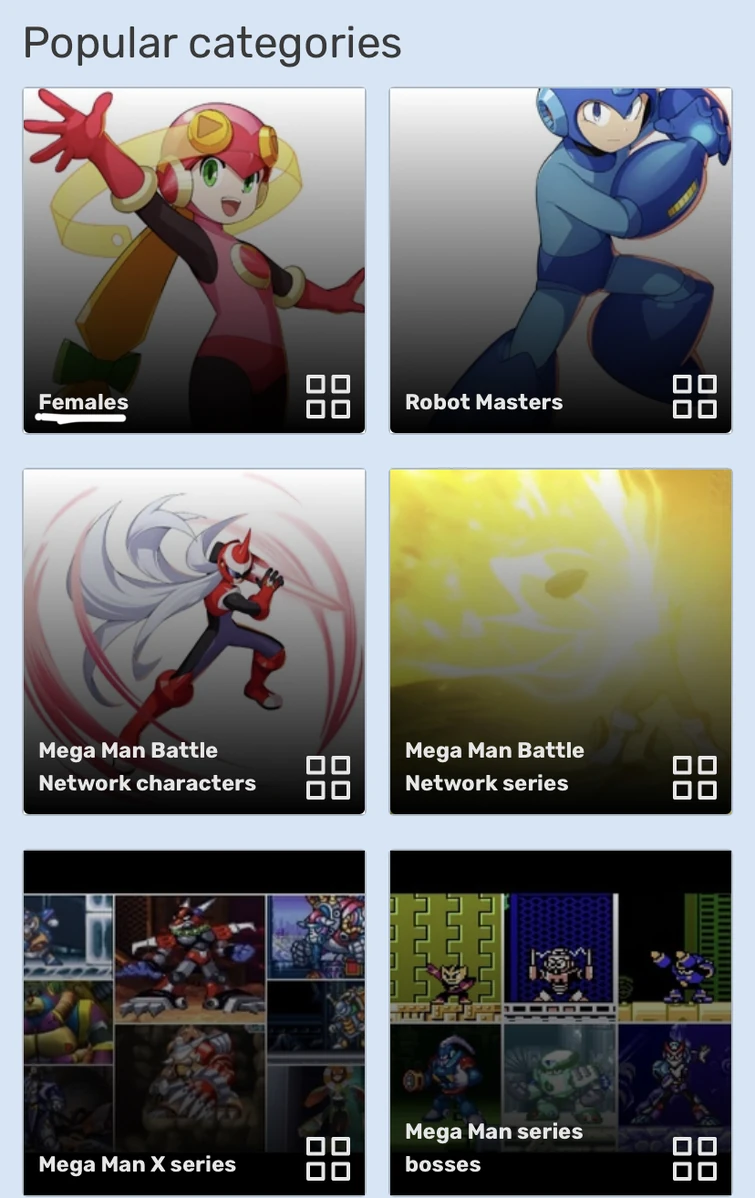Open Mega Man Battle Network characters category
Viewport: 755px width, 1198px height.
click(x=147, y=766)
